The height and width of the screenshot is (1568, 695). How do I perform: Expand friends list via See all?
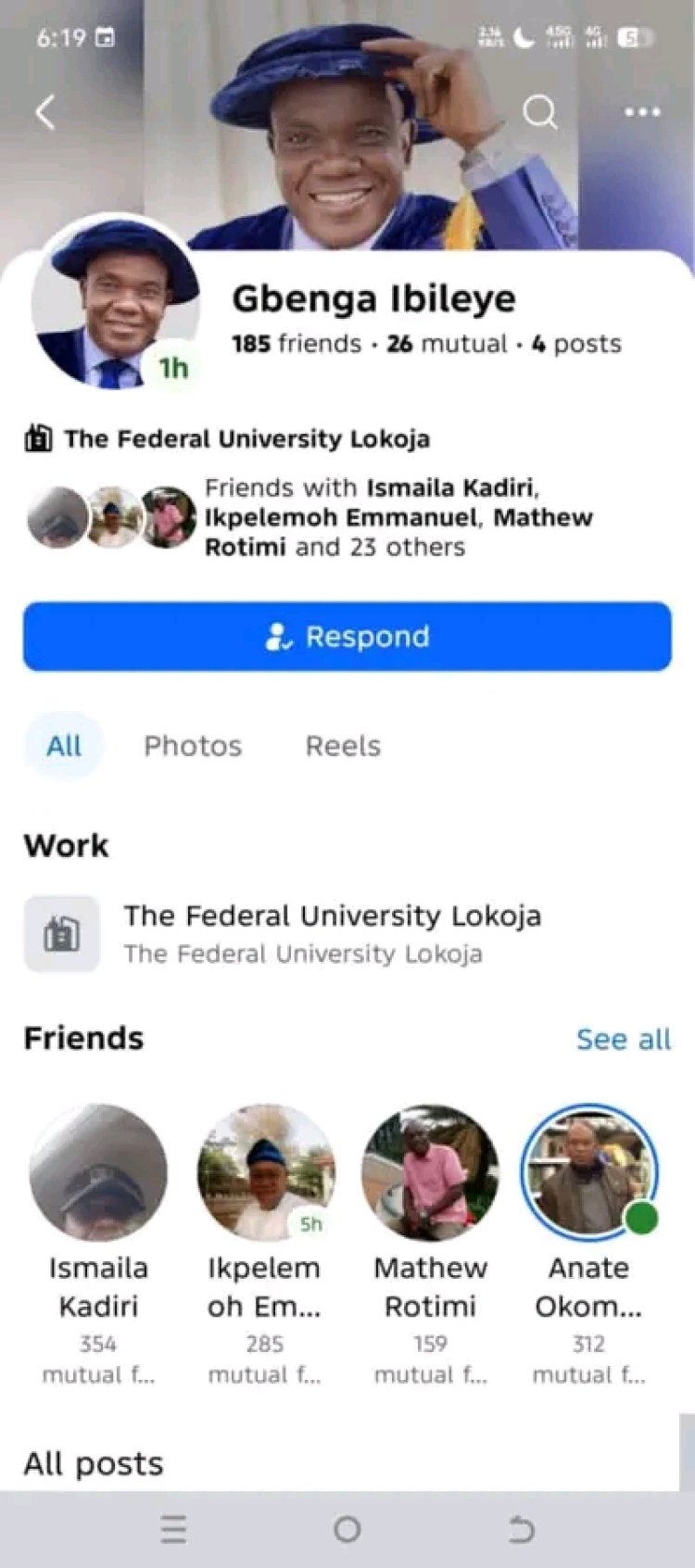[x=624, y=1040]
